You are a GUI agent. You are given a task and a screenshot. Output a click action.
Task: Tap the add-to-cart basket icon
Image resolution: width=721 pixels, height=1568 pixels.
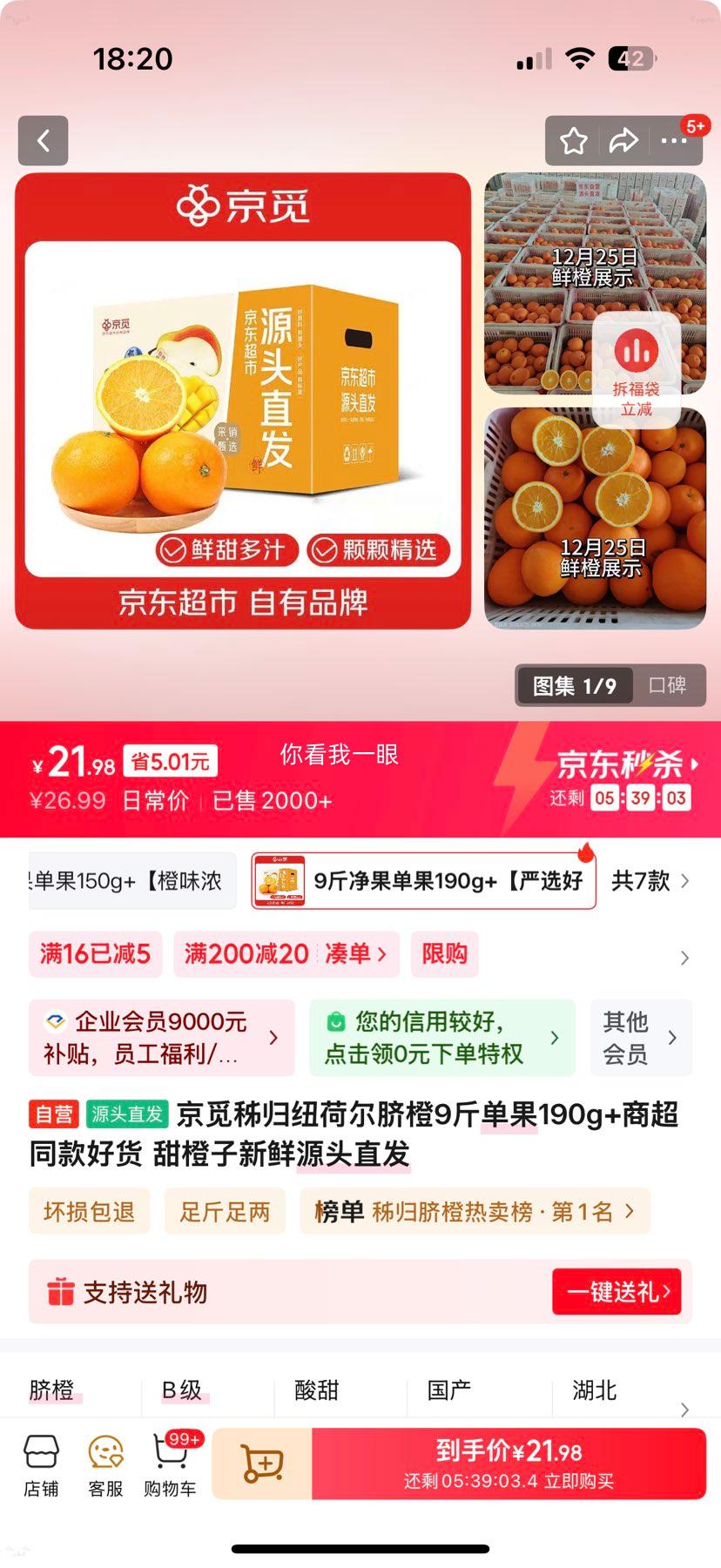[x=261, y=1464]
